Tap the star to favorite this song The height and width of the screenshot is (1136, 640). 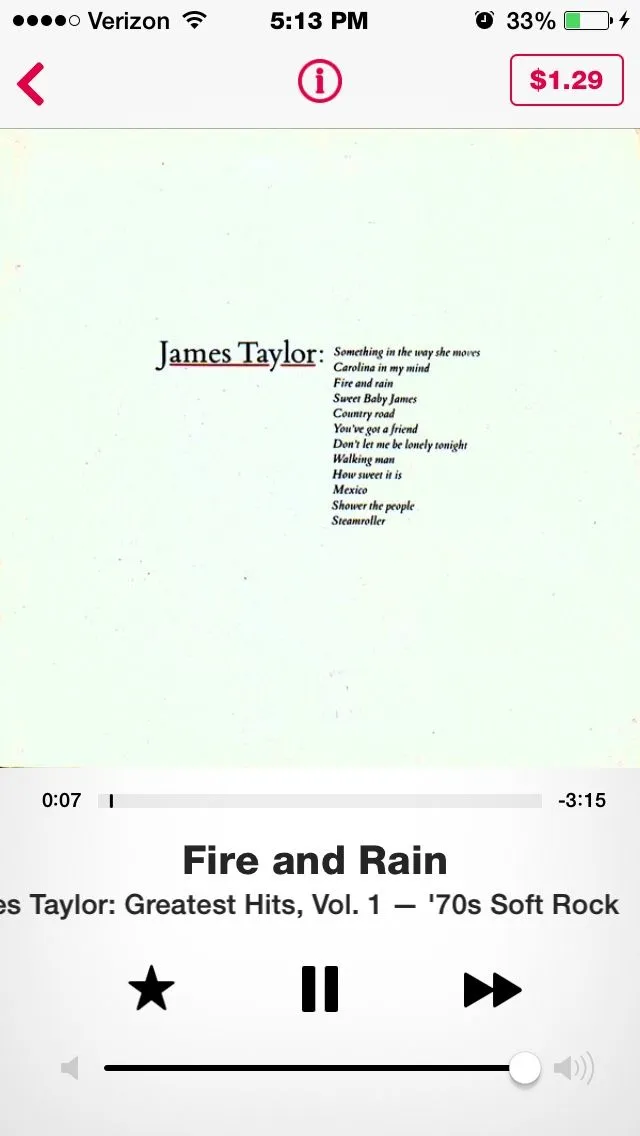[152, 990]
